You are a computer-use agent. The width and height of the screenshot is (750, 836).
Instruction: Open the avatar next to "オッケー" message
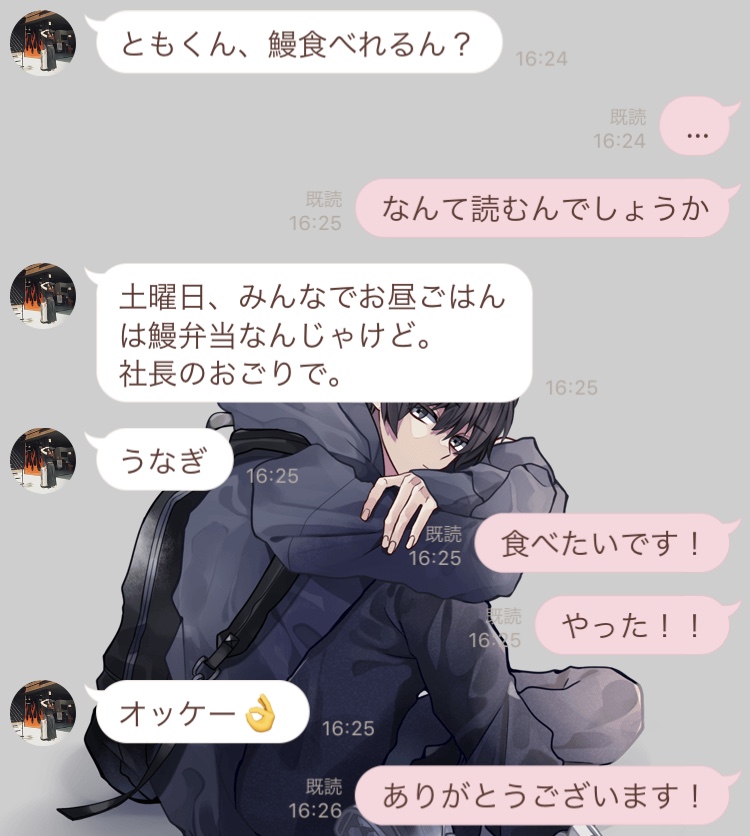pyautogui.click(x=43, y=713)
